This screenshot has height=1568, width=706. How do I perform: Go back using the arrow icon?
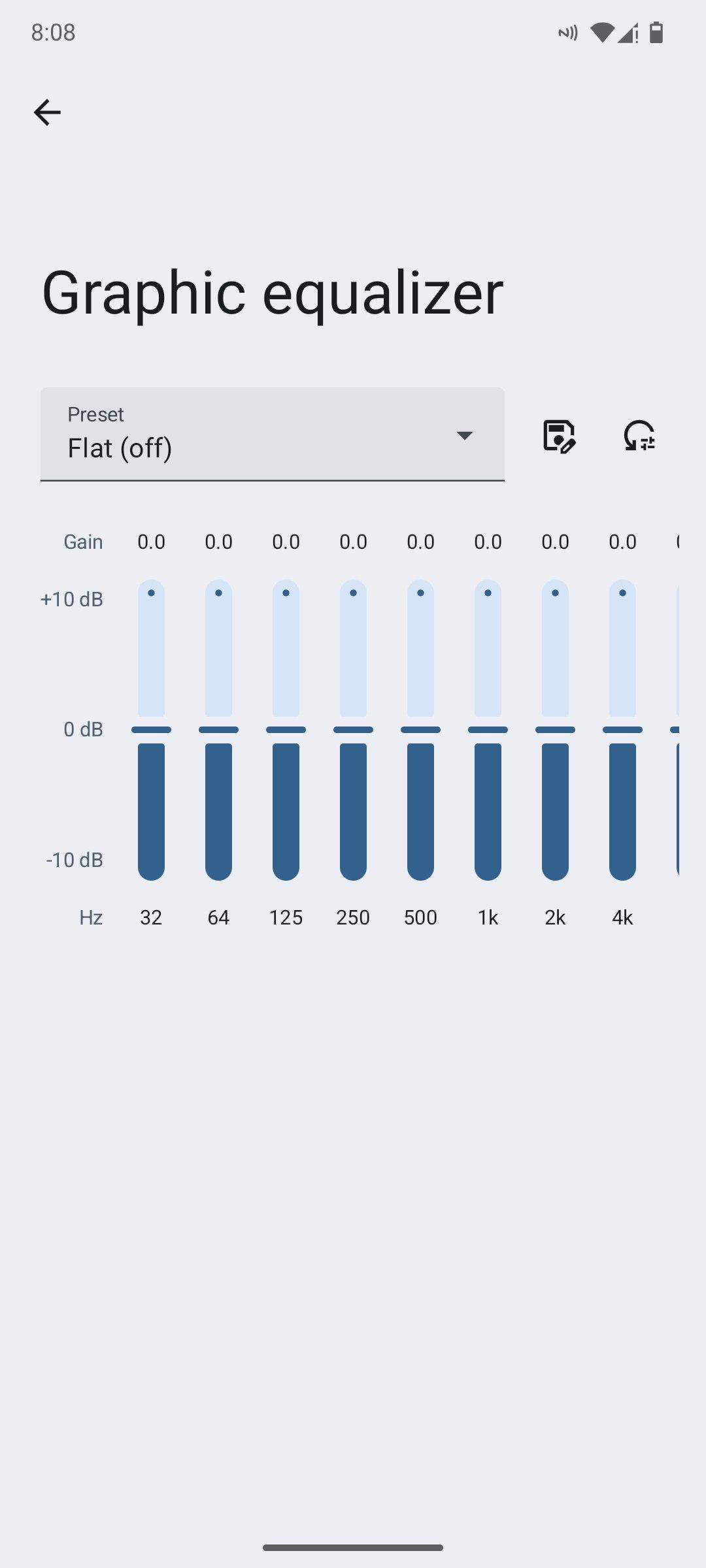(x=47, y=112)
